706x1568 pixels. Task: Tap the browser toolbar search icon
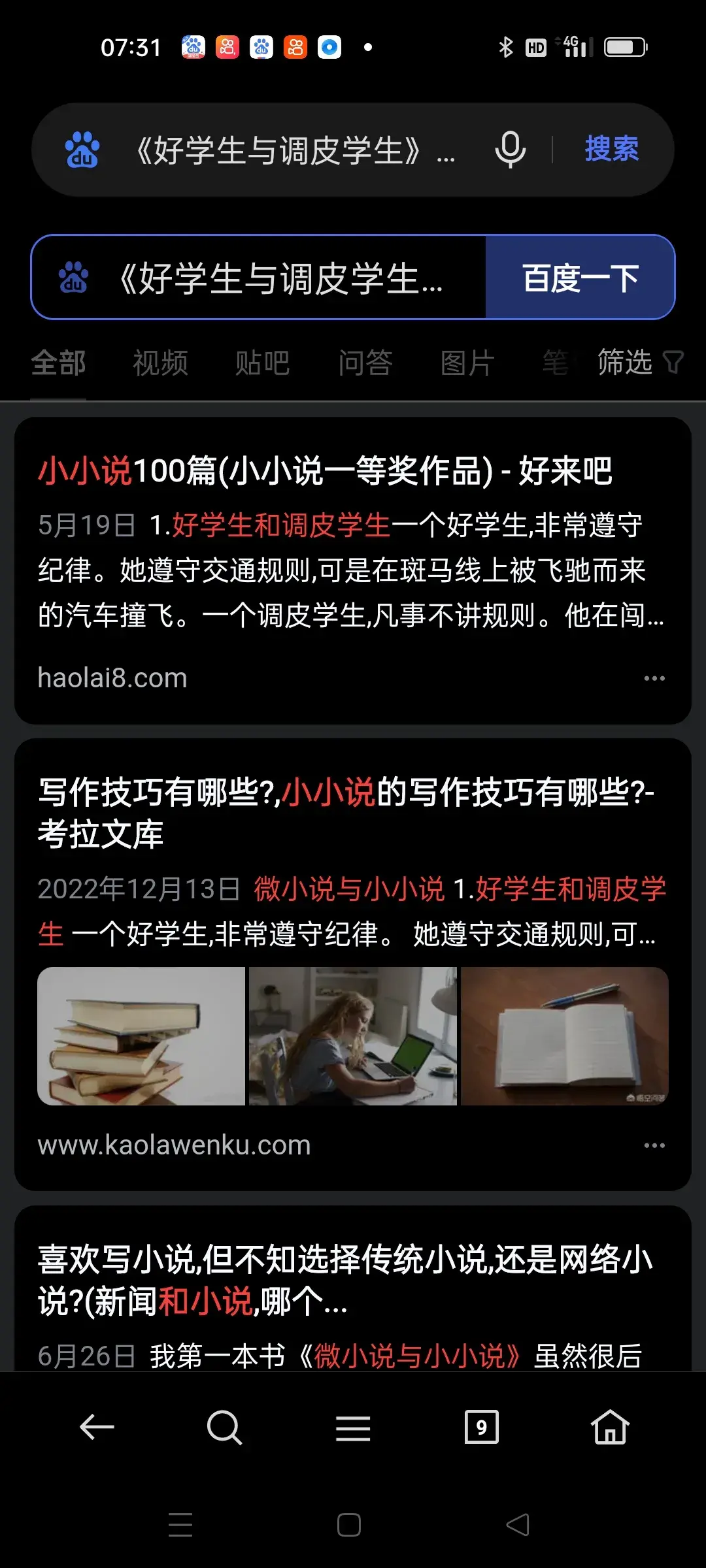224,1428
